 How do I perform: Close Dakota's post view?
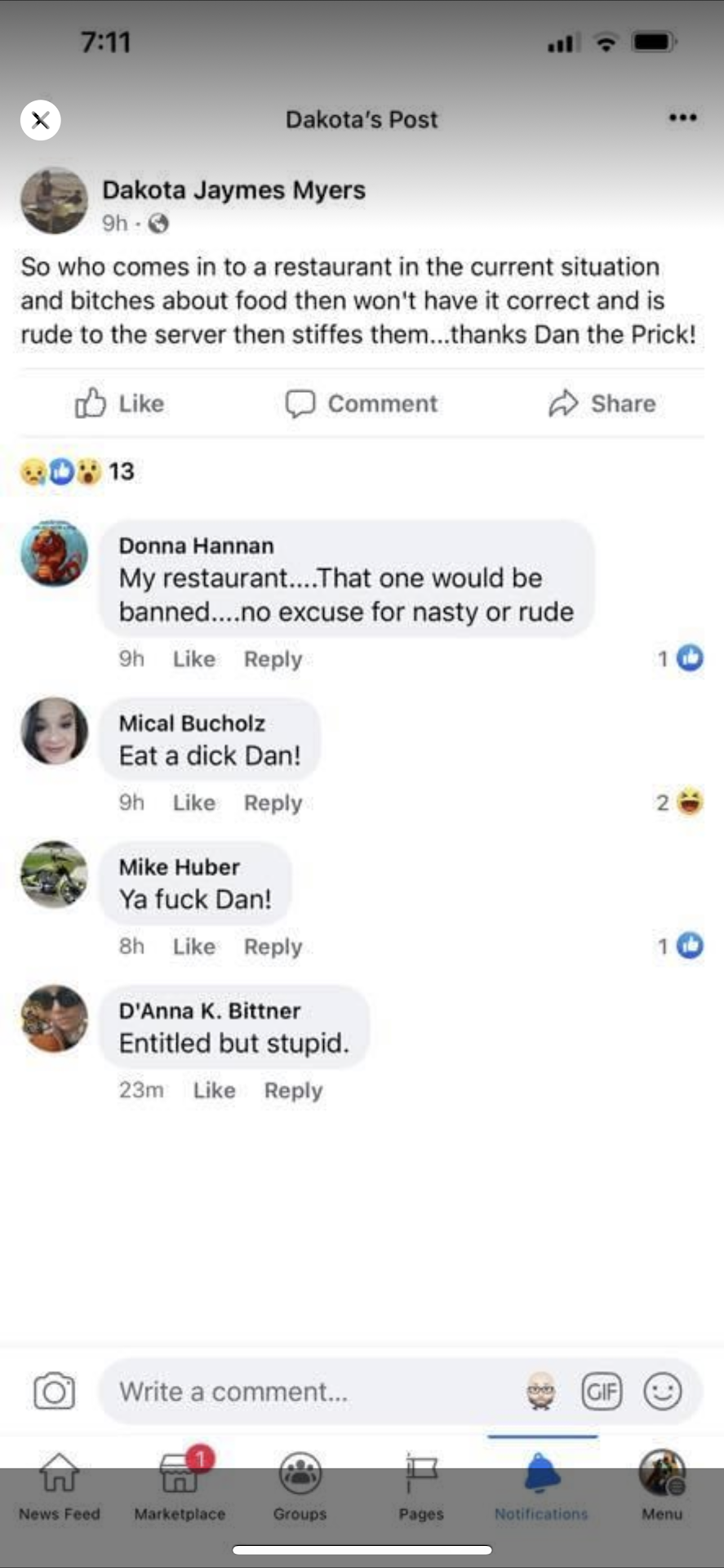[40, 120]
